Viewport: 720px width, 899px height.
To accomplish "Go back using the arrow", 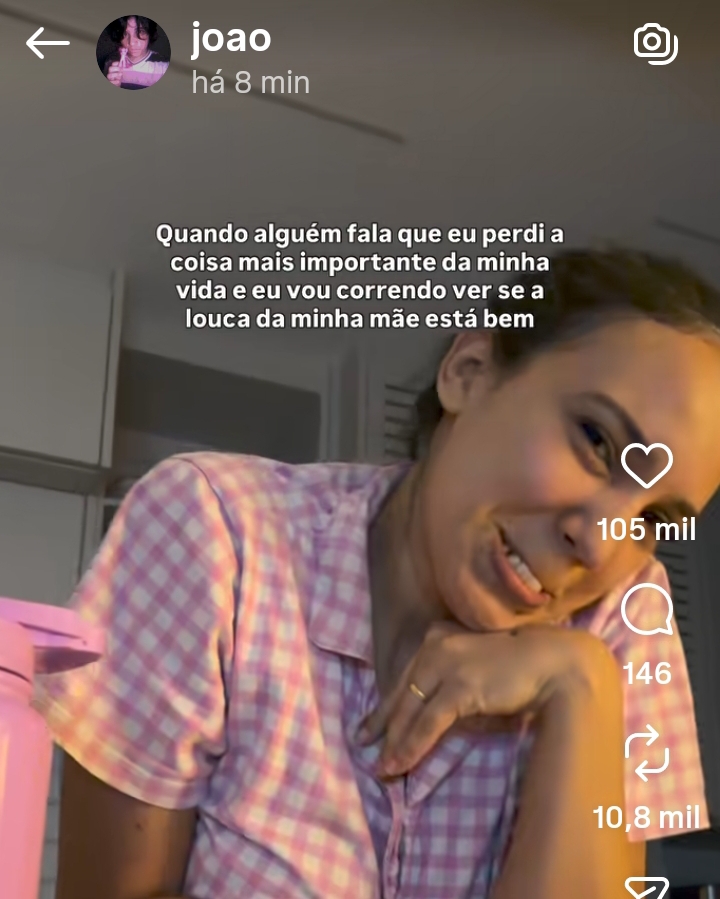I will click(x=47, y=43).
